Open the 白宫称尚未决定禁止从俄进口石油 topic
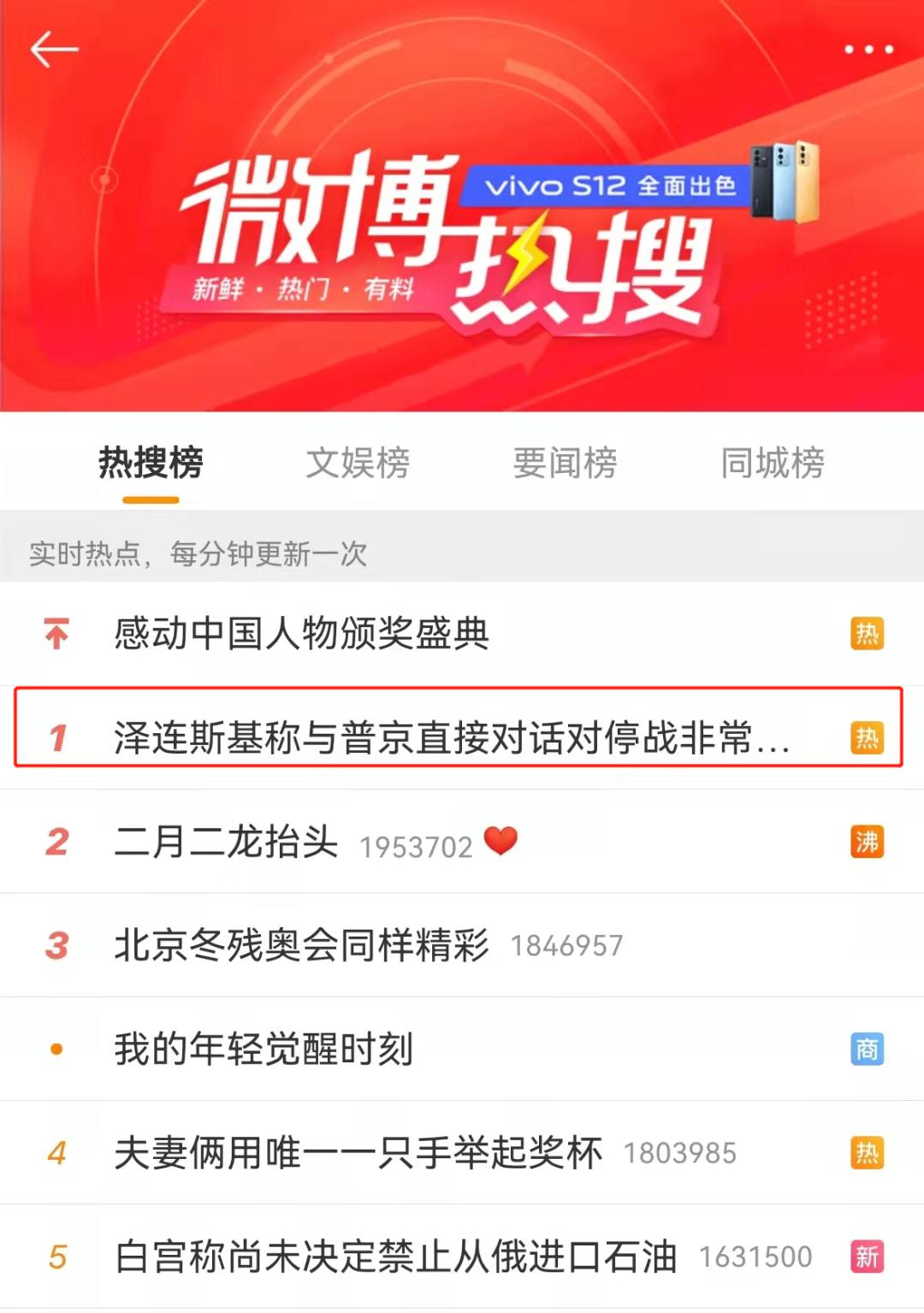Image resolution: width=924 pixels, height=1313 pixels. [462, 1257]
